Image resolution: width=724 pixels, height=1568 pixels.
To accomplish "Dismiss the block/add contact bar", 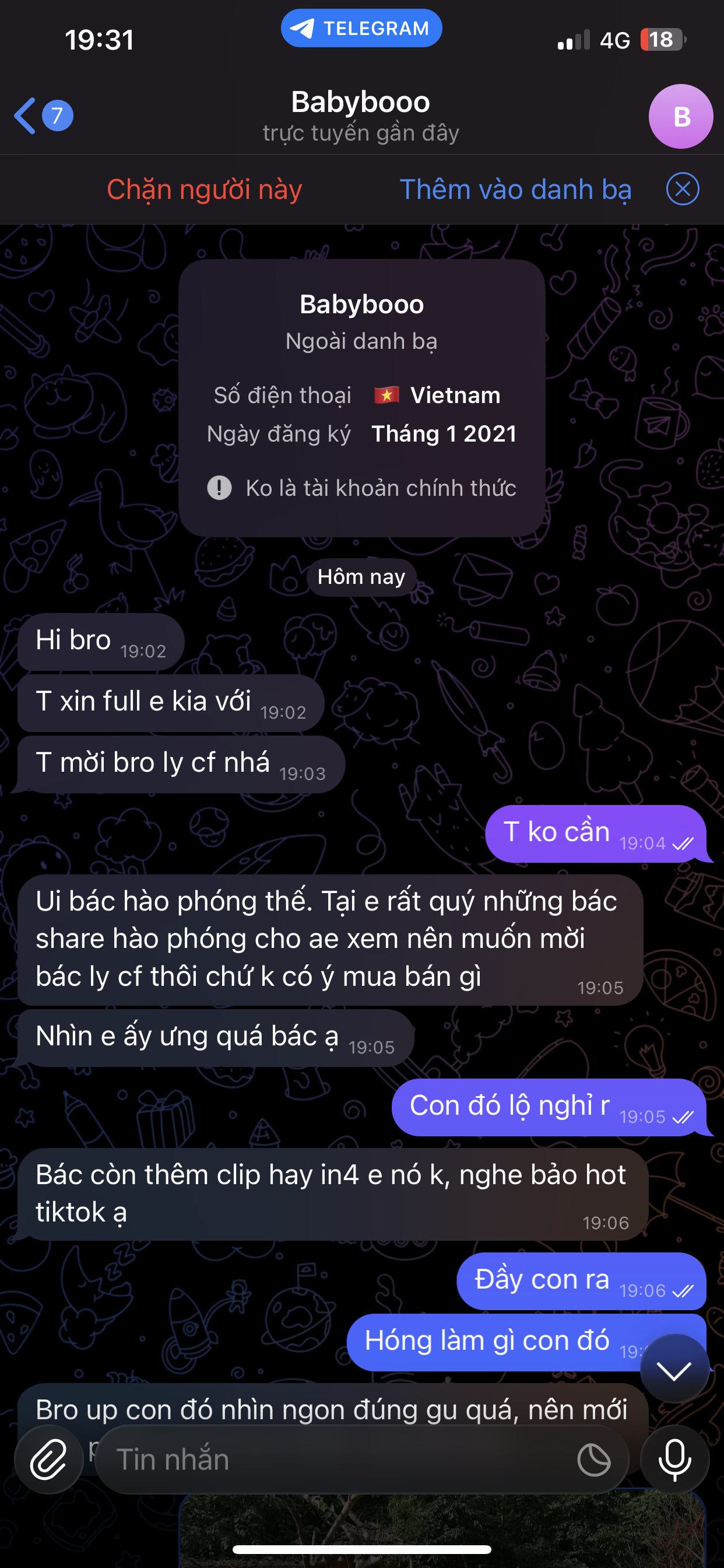I will 682,190.
